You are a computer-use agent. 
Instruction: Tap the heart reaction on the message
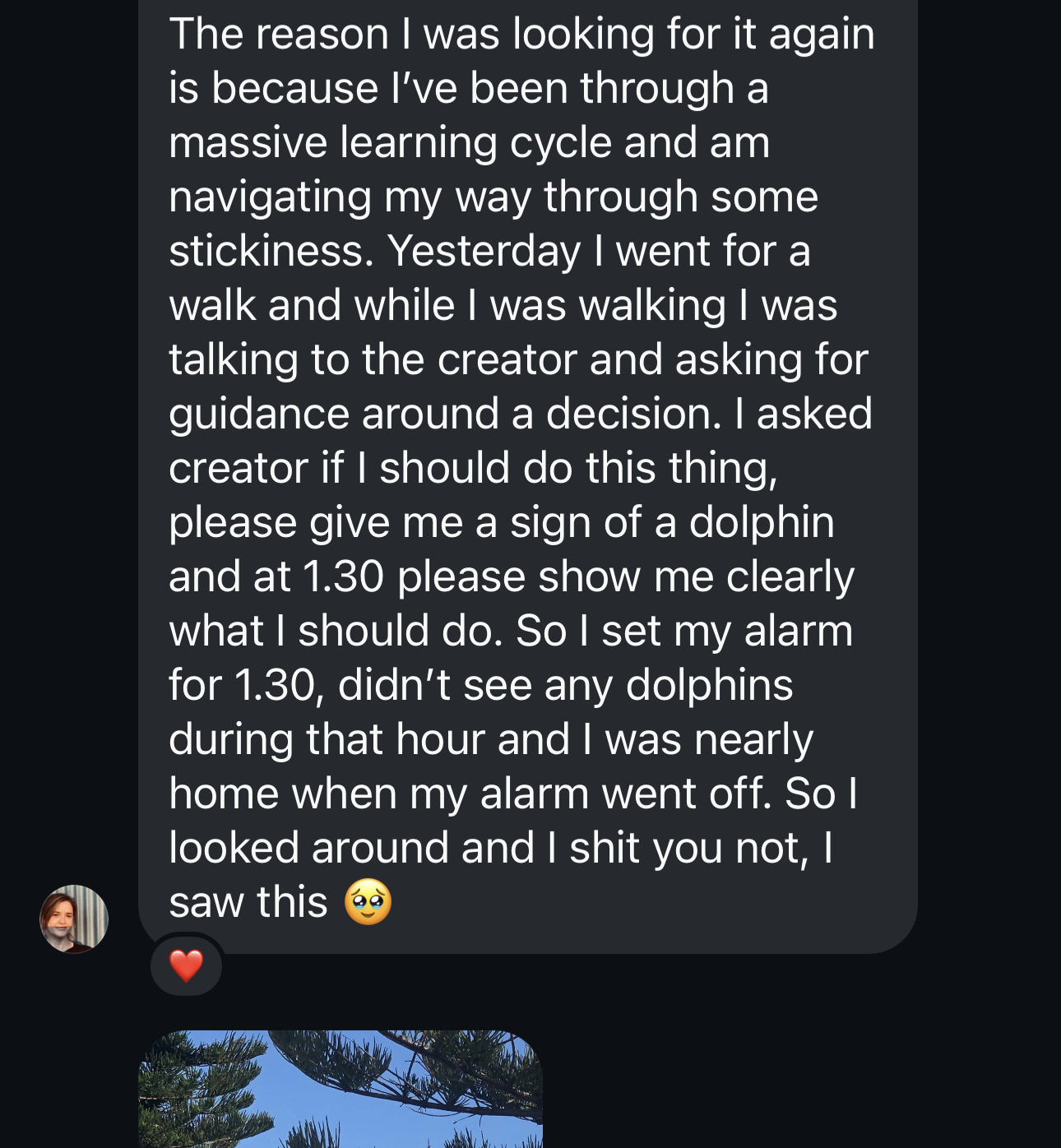[186, 965]
